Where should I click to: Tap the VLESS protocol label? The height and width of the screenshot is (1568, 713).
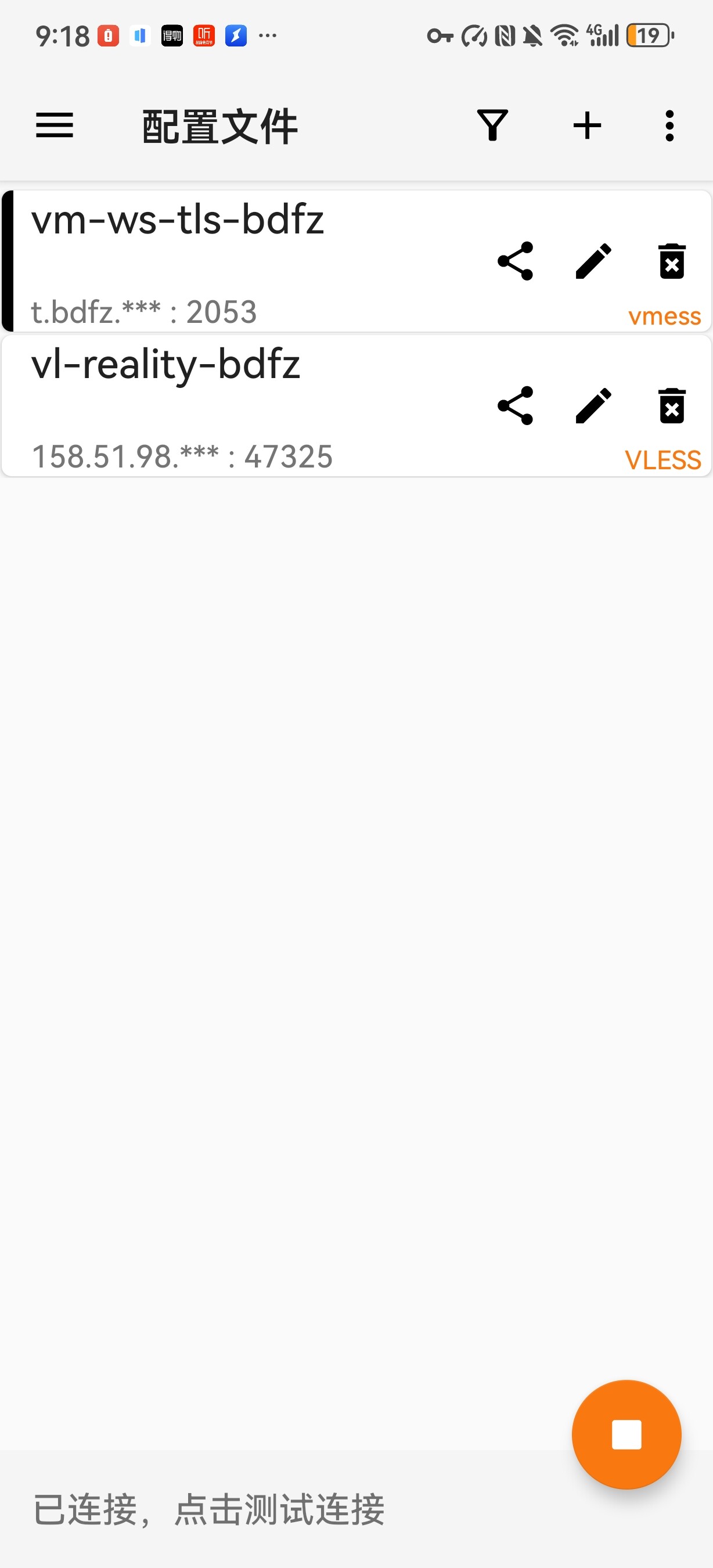[663, 460]
